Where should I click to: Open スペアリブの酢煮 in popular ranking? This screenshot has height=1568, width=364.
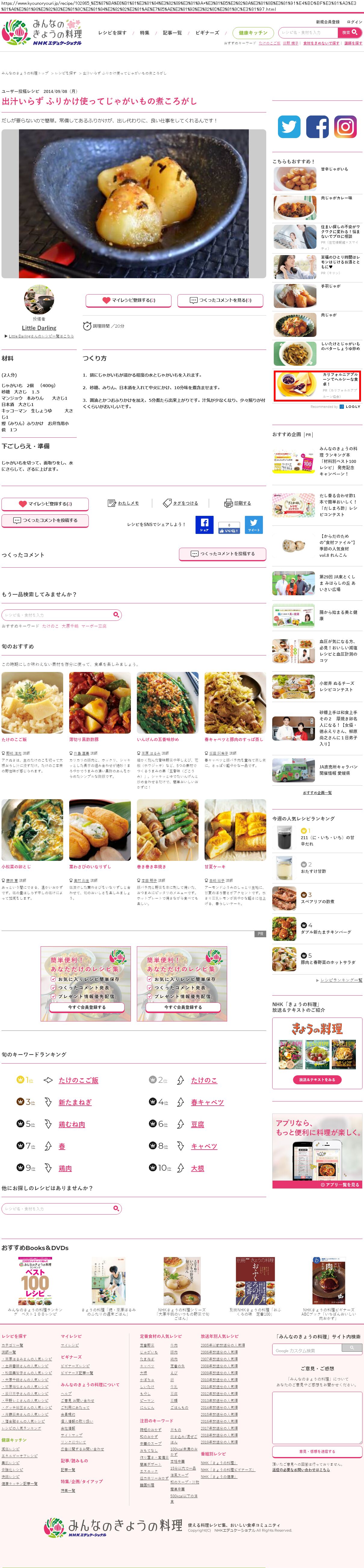coord(317,901)
